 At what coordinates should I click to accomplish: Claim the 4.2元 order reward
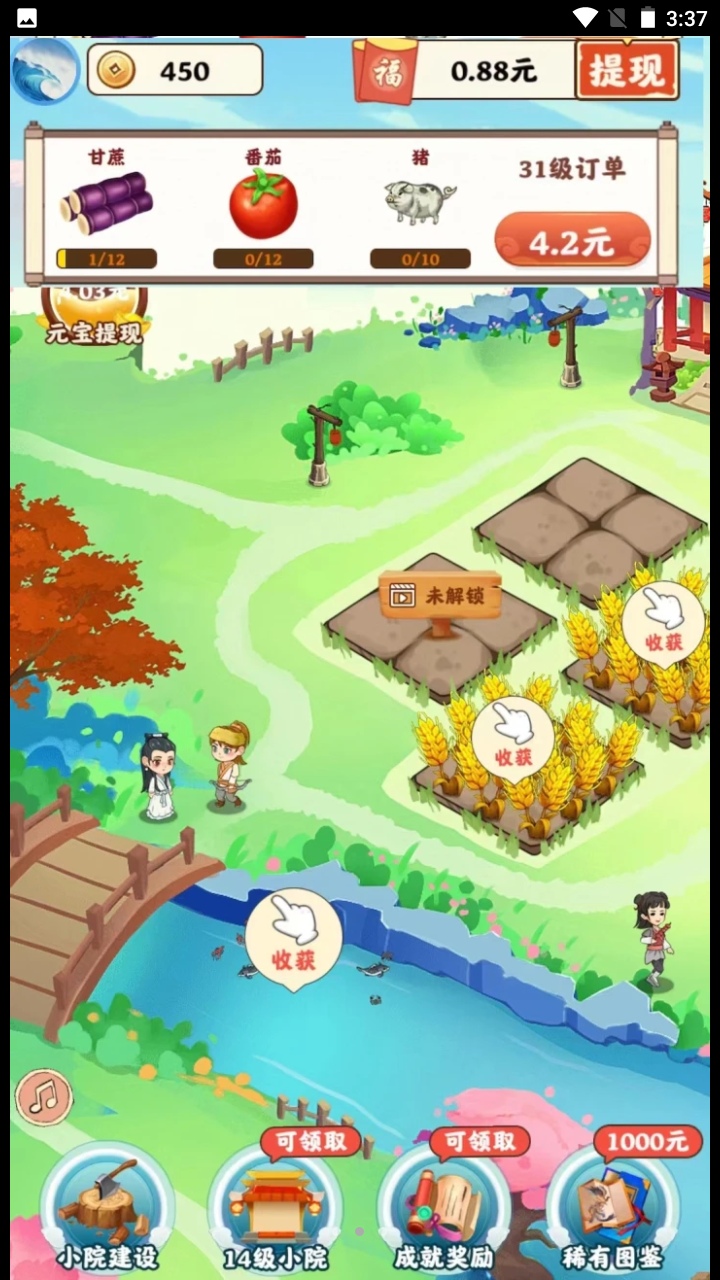572,241
